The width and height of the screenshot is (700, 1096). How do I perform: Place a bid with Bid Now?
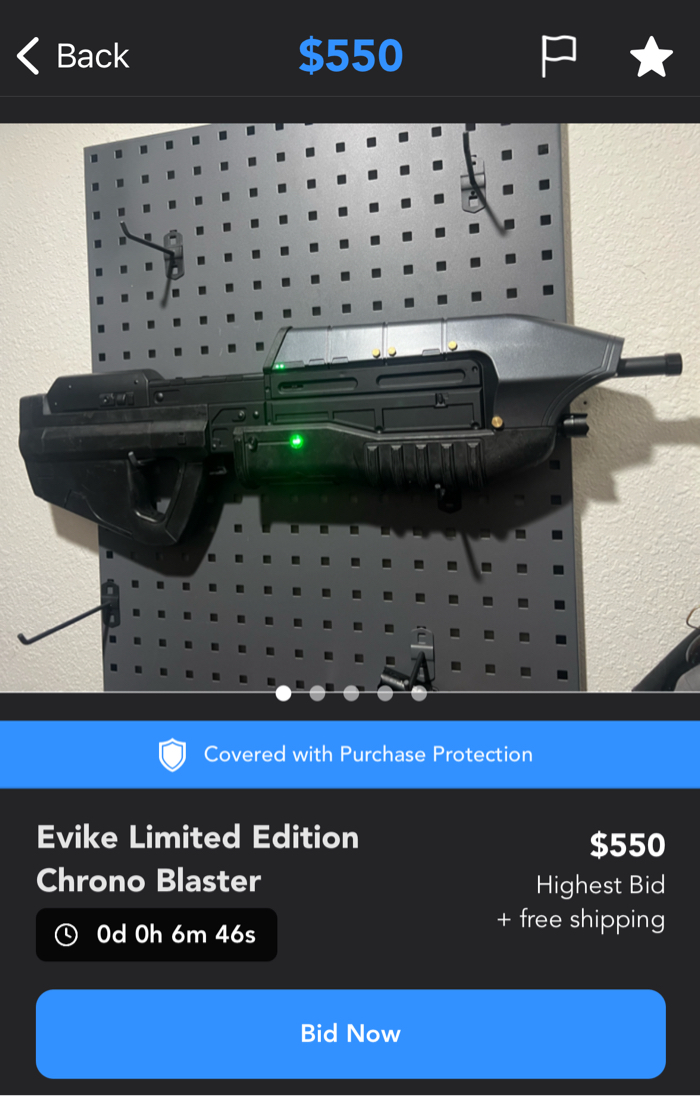(x=350, y=1033)
